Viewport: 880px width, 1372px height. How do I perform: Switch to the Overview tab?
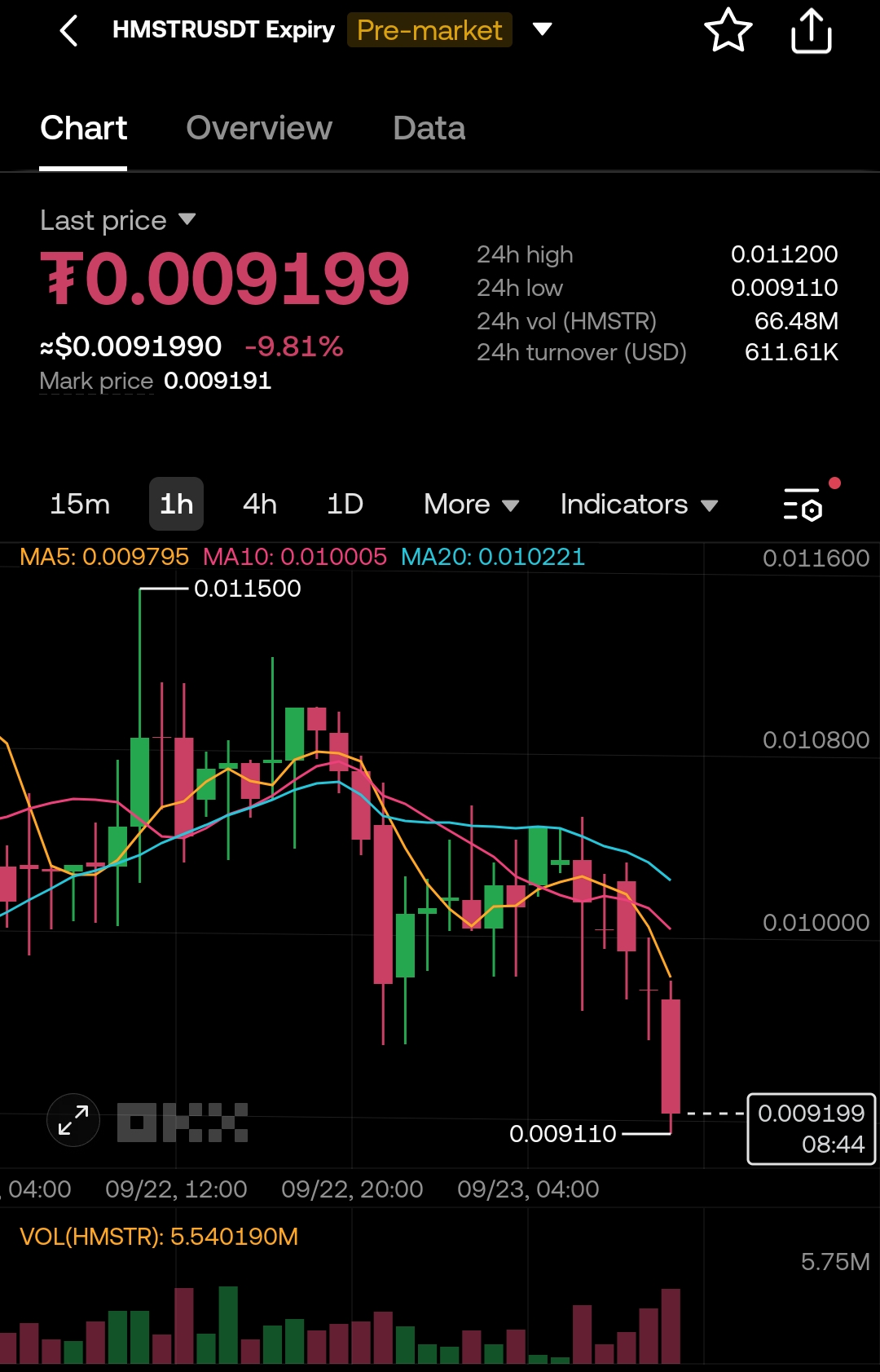[259, 128]
